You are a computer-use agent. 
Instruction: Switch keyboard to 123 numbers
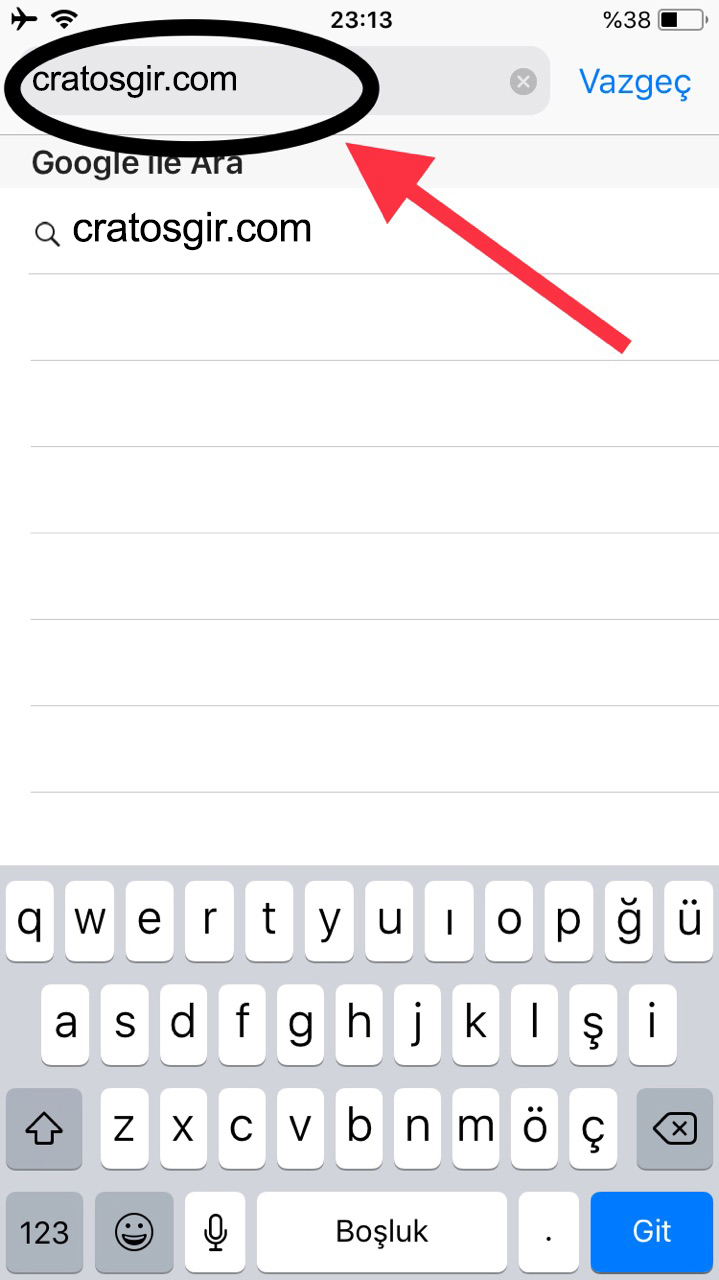(x=44, y=1231)
